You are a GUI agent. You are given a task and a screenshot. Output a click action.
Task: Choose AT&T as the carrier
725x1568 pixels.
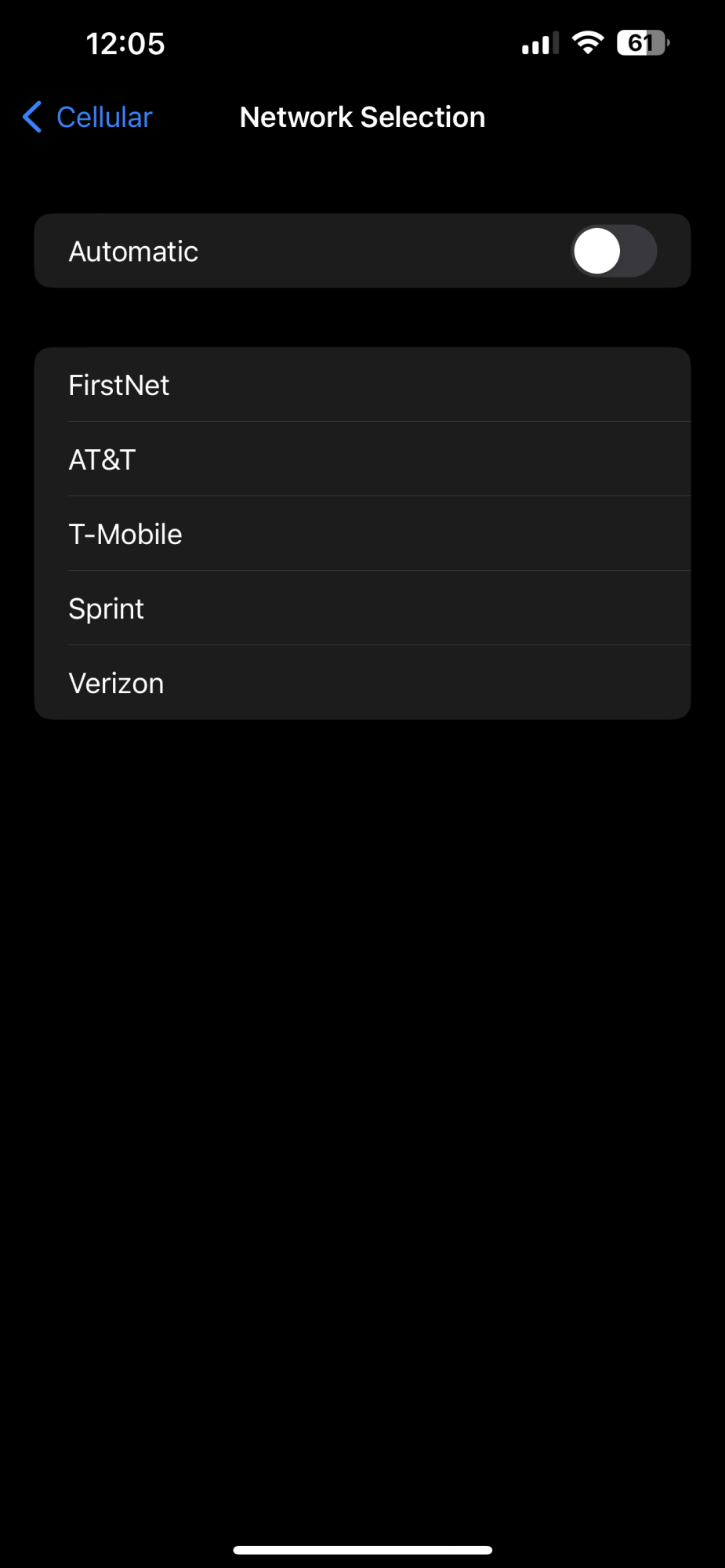coord(362,459)
